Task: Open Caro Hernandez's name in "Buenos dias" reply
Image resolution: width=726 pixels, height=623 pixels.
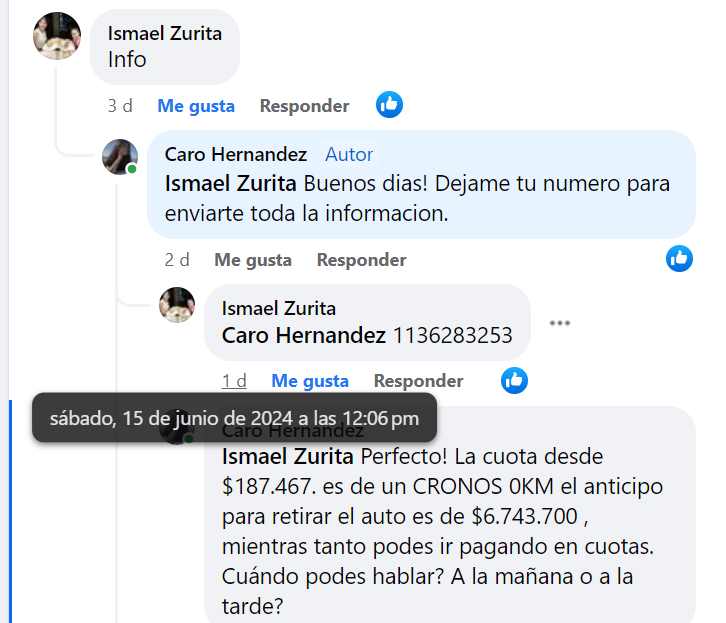Action: (x=235, y=154)
